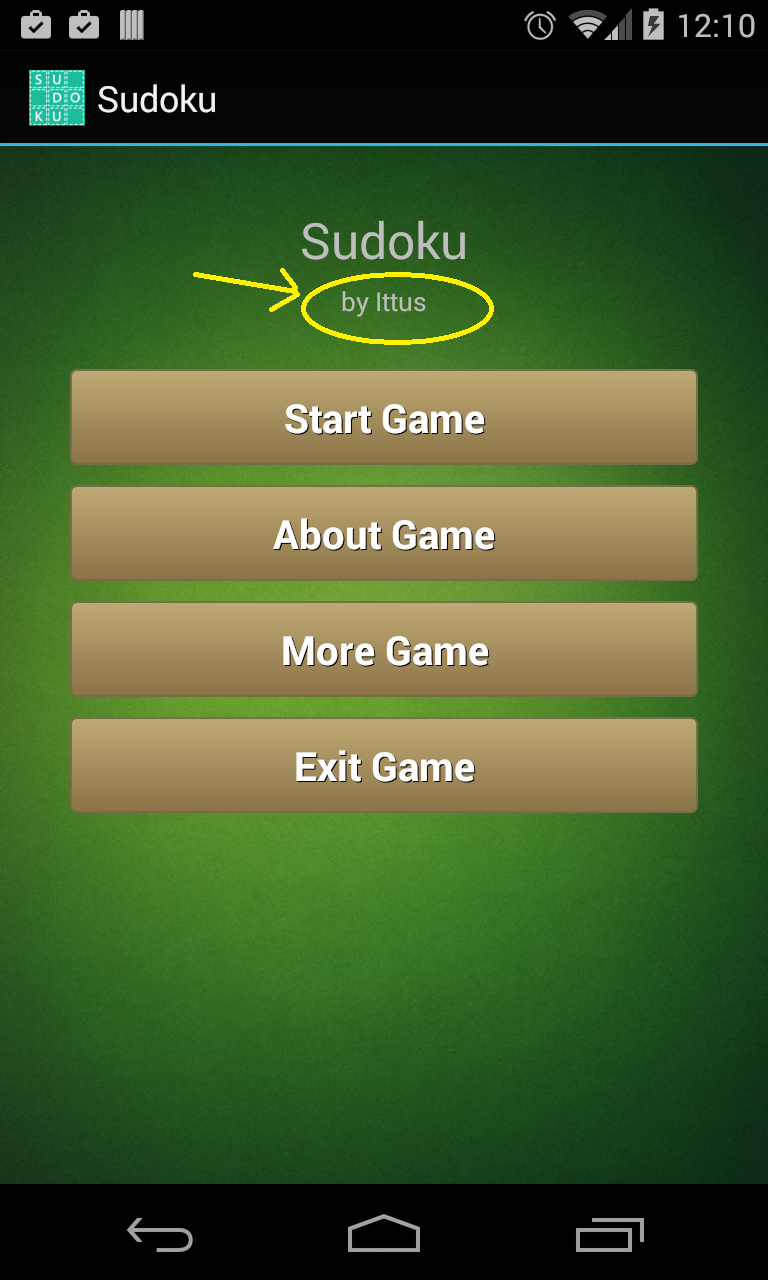Image resolution: width=768 pixels, height=1280 pixels.
Task: Tap the Start Game button
Action: (384, 418)
